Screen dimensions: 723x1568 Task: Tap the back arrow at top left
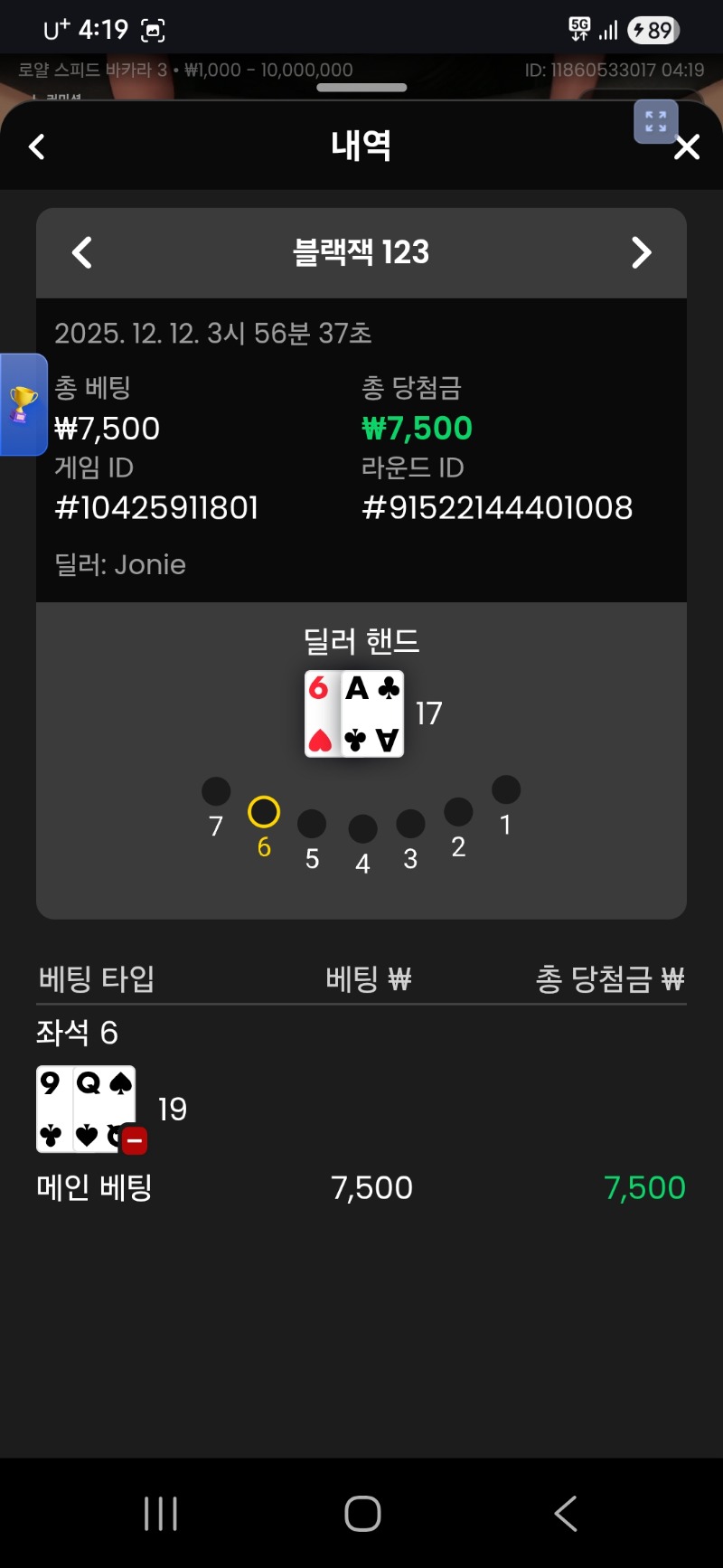click(x=36, y=146)
